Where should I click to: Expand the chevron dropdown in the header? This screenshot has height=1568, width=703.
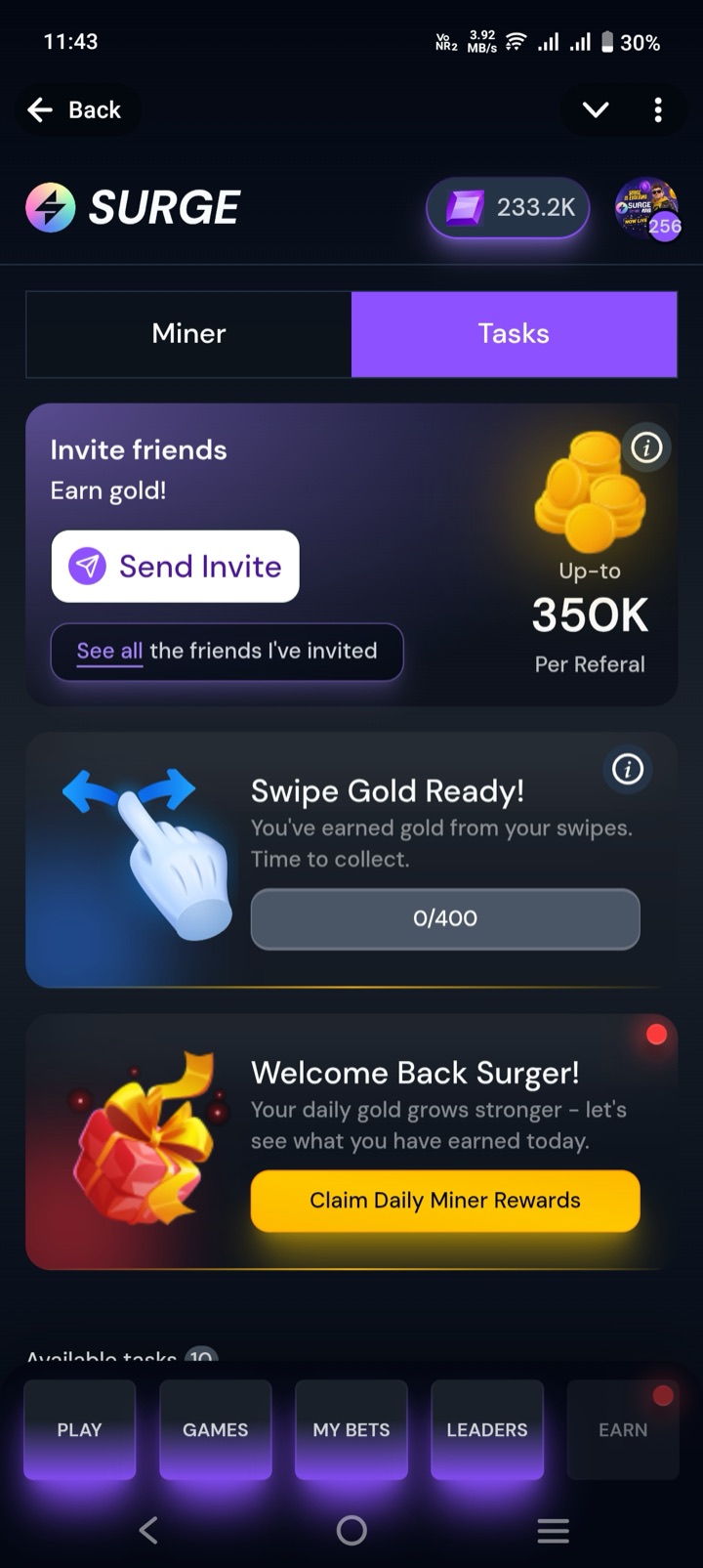(x=596, y=109)
